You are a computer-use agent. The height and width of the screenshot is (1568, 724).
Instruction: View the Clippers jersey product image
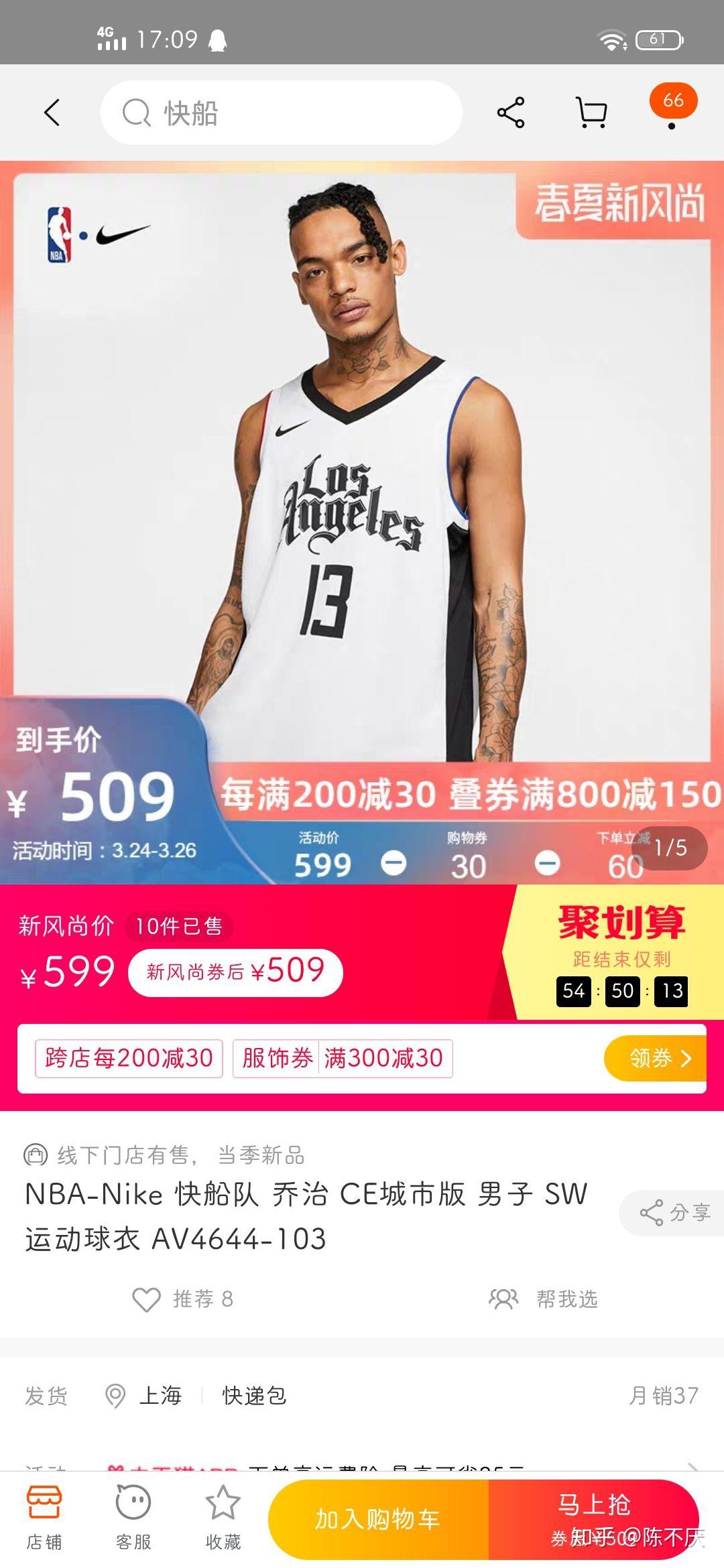point(362,469)
